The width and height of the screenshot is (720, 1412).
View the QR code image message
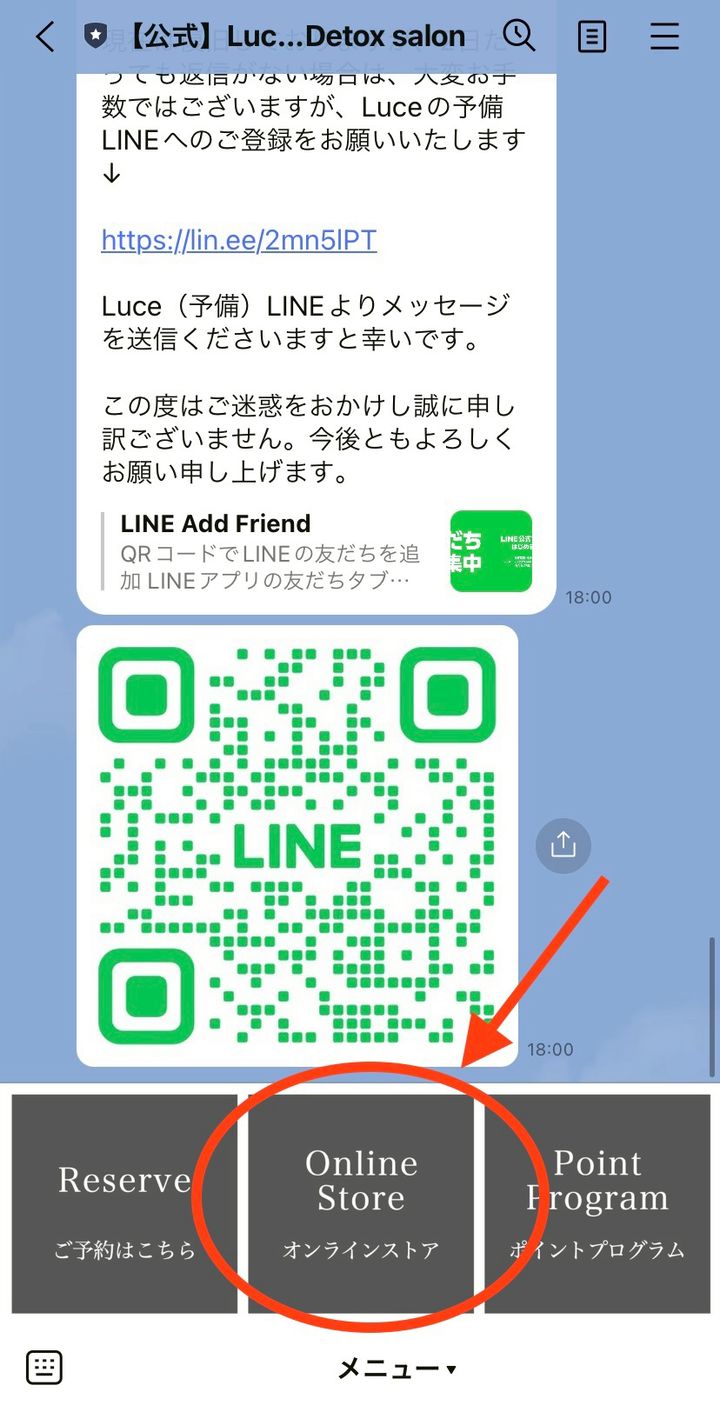pyautogui.click(x=297, y=845)
